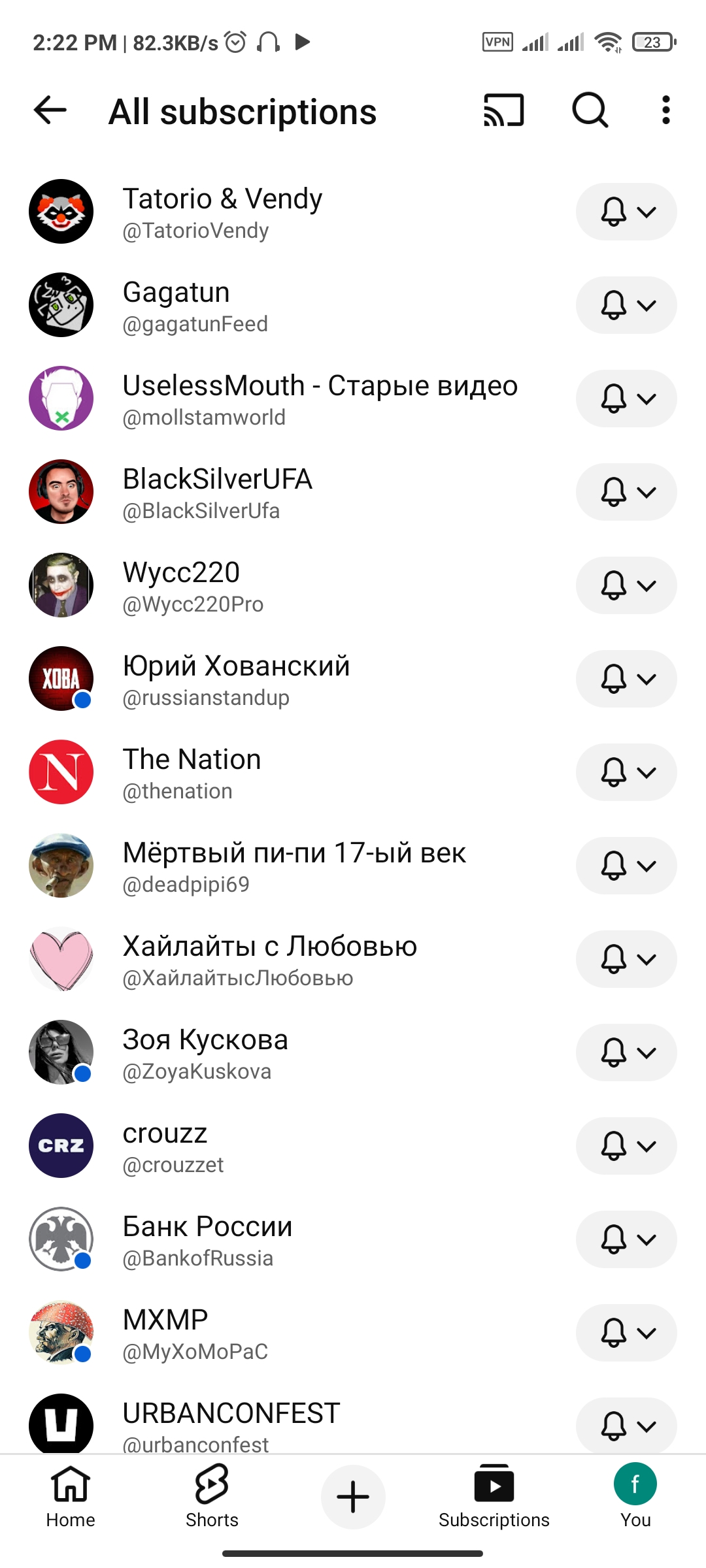Adjust bell setting for crouzz

[626, 1146]
